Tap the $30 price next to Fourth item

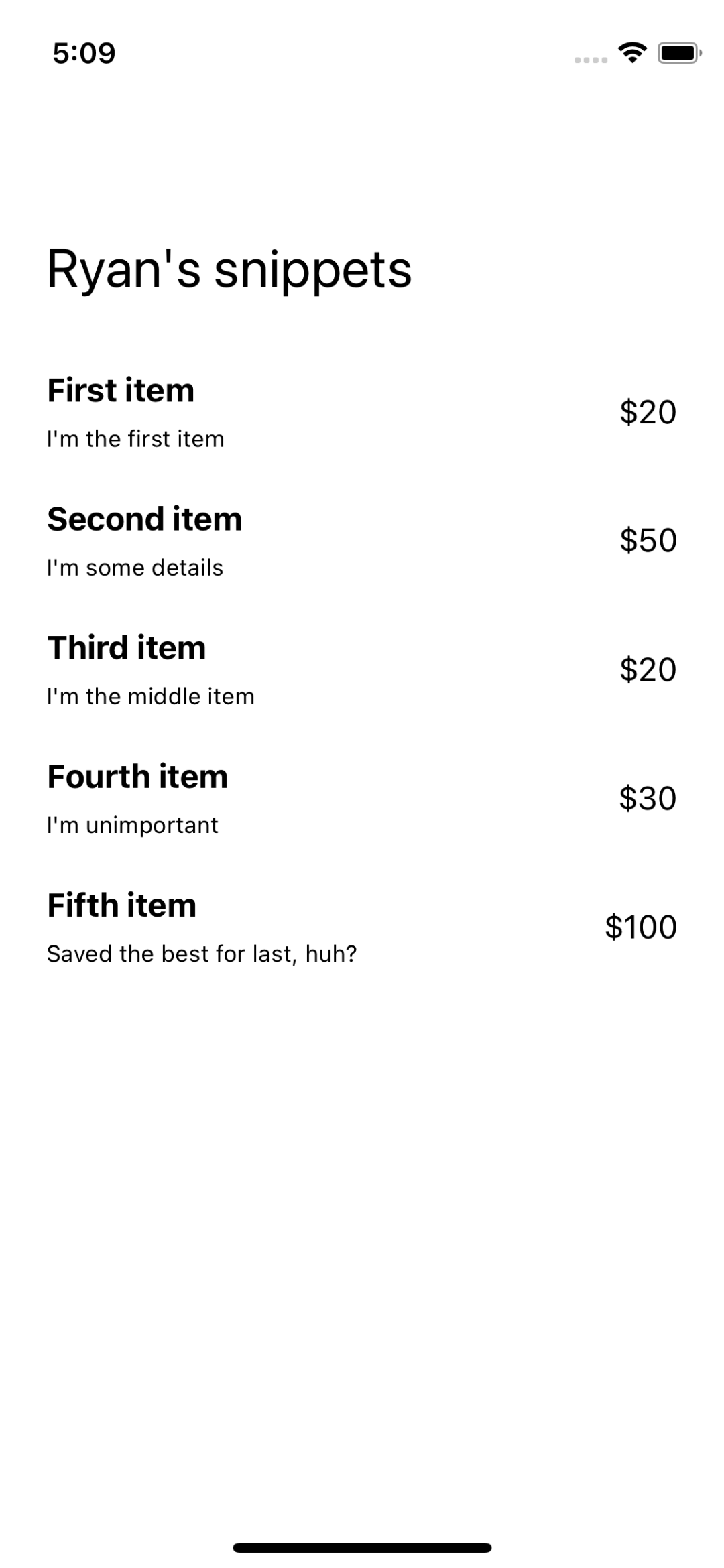tap(648, 798)
